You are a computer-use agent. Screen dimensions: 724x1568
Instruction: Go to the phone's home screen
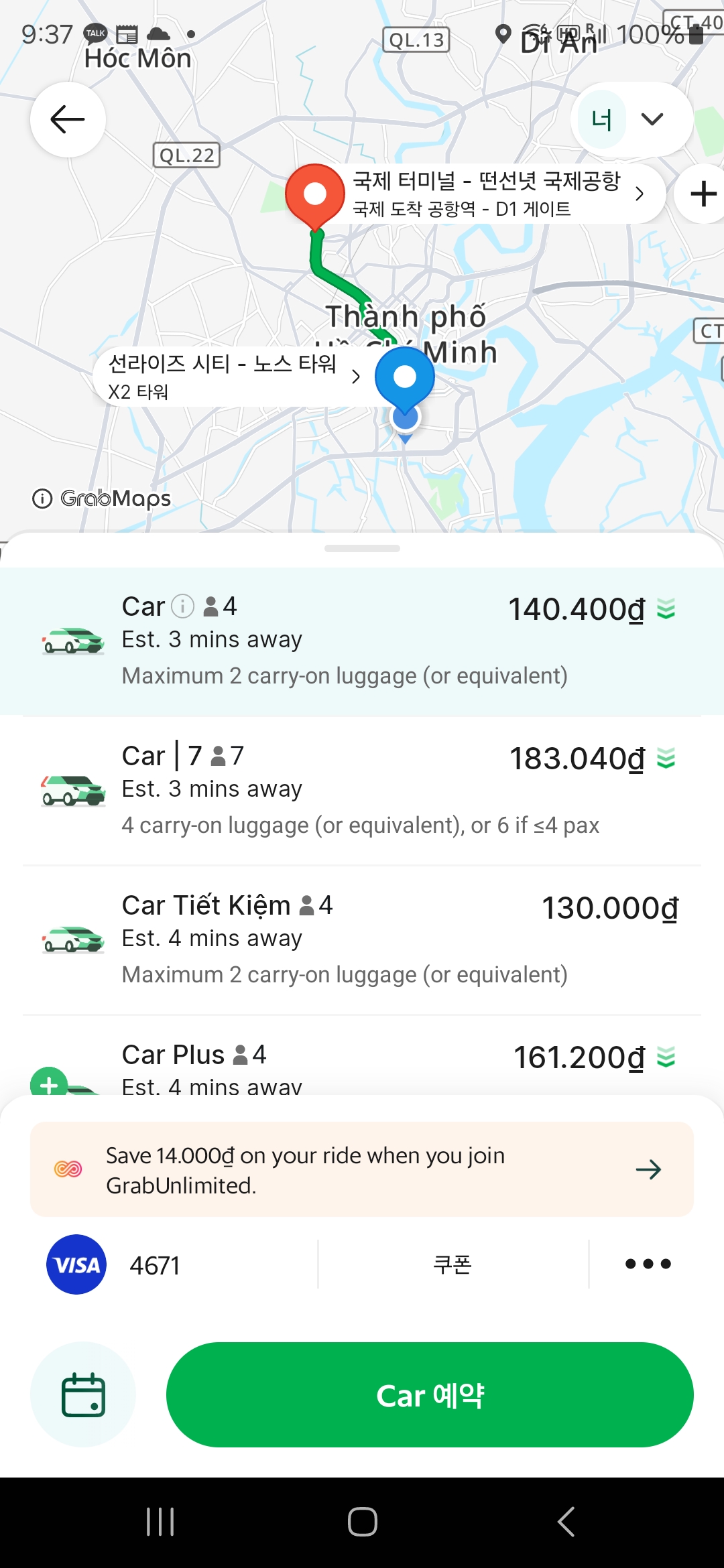[x=362, y=1522]
